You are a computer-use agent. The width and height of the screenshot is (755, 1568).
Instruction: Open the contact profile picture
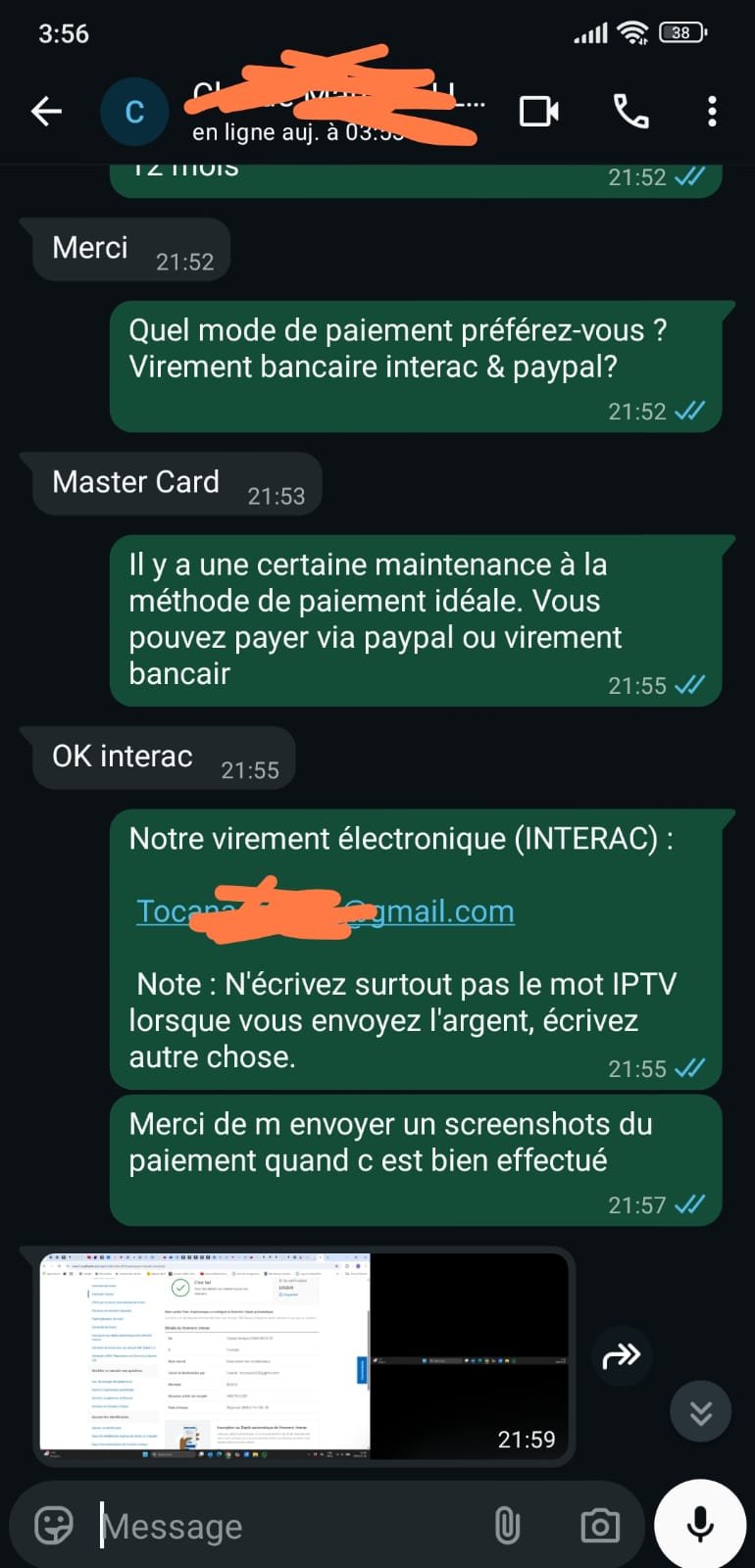pyautogui.click(x=134, y=112)
